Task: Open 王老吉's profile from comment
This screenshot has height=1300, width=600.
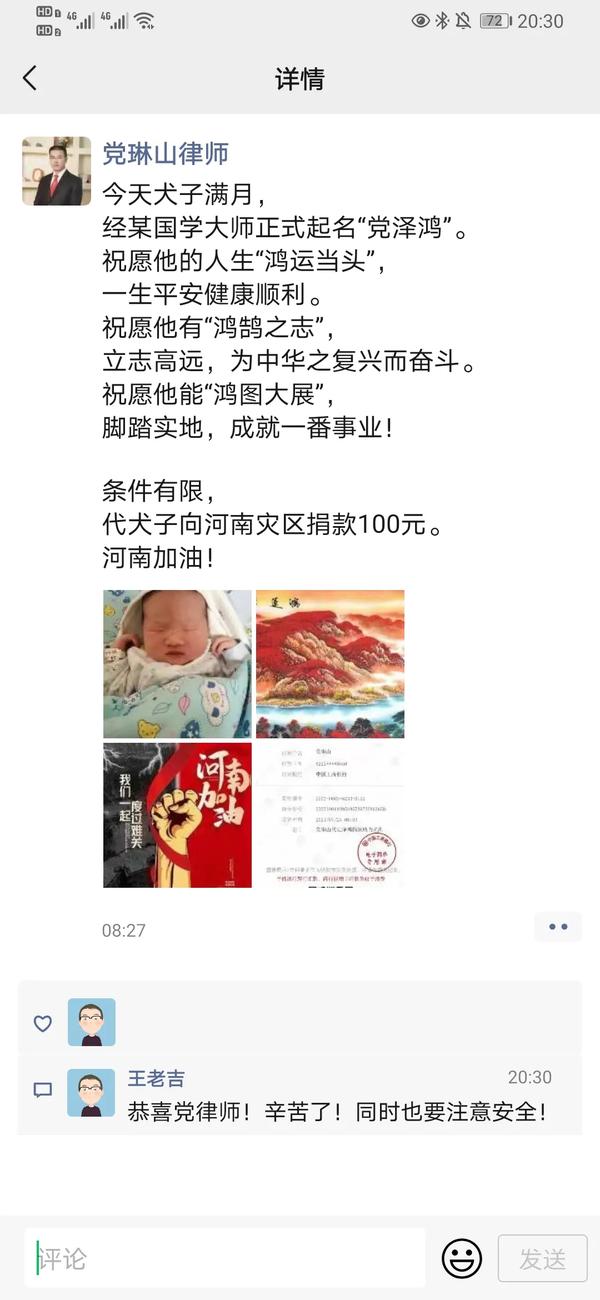Action: [x=91, y=1092]
